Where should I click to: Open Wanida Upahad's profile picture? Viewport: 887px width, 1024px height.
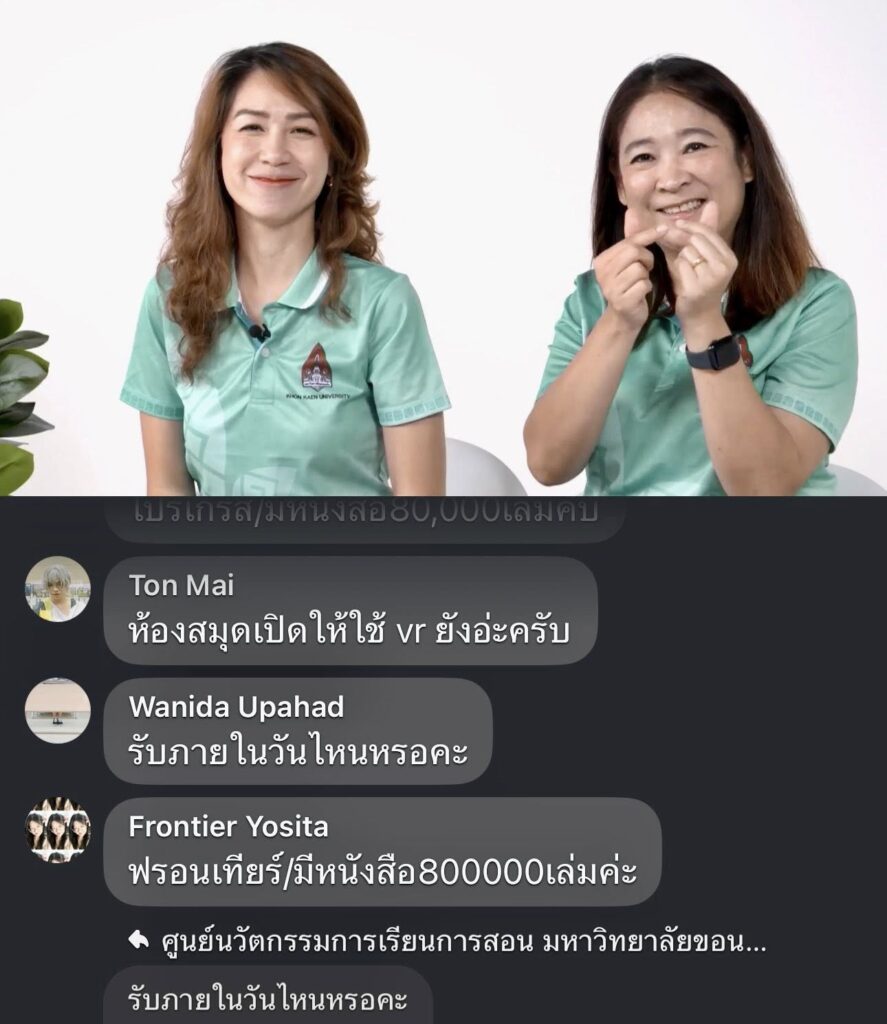[x=57, y=710]
